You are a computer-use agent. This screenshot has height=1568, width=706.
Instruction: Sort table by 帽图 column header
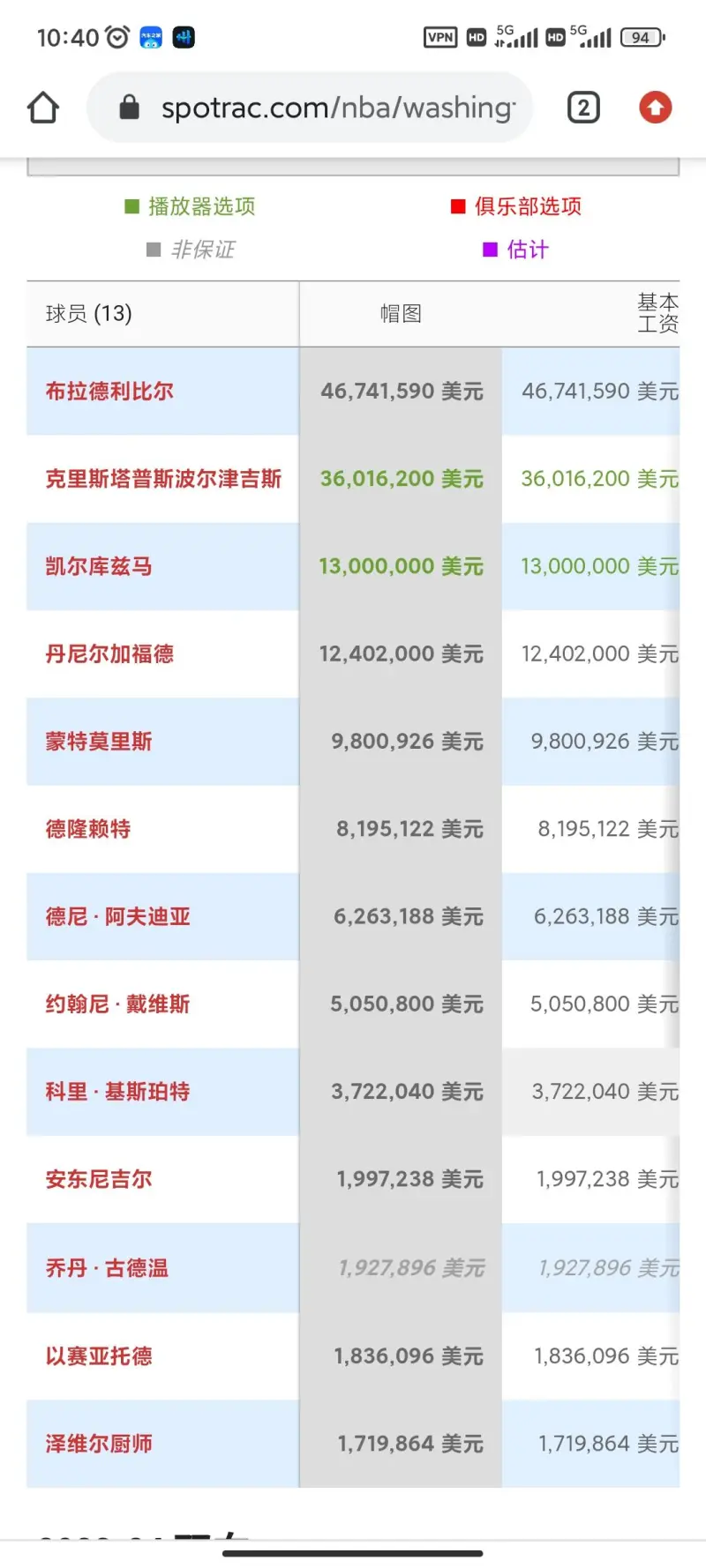[x=401, y=314]
